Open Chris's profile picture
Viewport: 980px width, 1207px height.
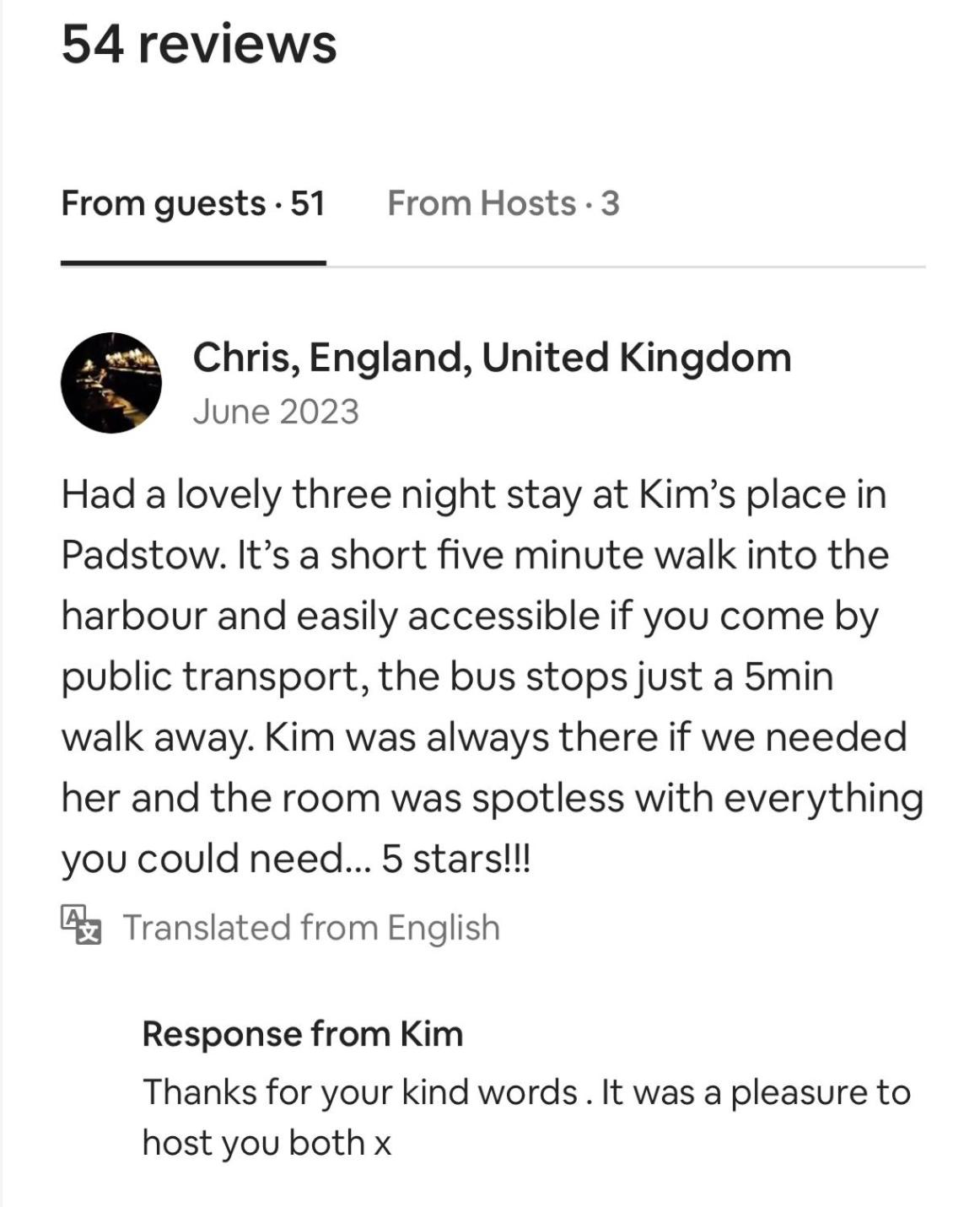[x=111, y=383]
